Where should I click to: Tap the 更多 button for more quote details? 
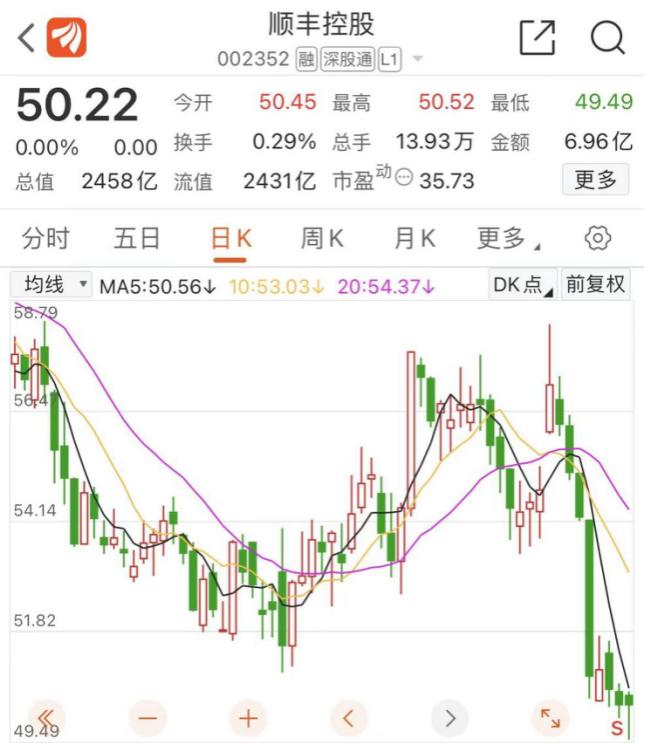(596, 180)
